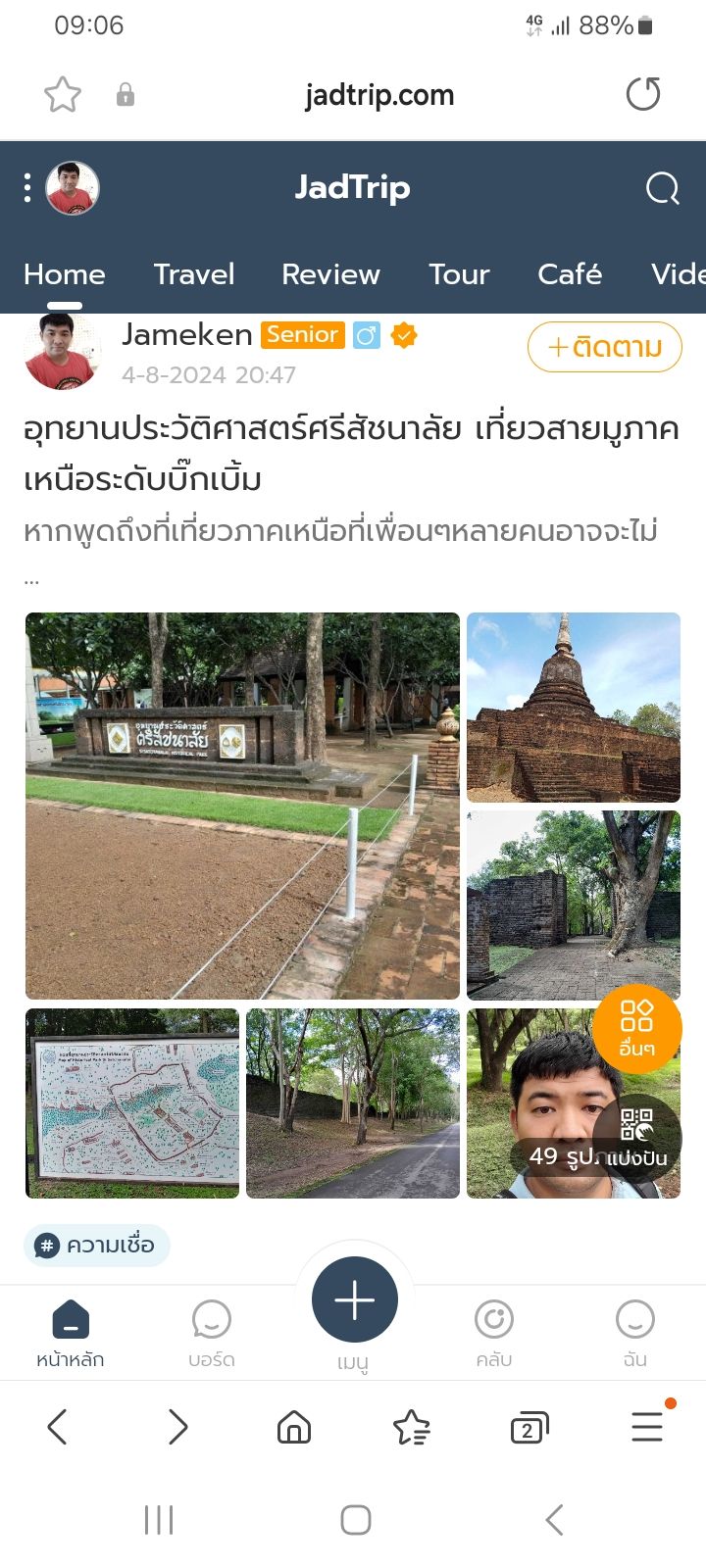Follow Jameken with the ติดตาม button
The image size is (706, 1568).
tap(604, 347)
